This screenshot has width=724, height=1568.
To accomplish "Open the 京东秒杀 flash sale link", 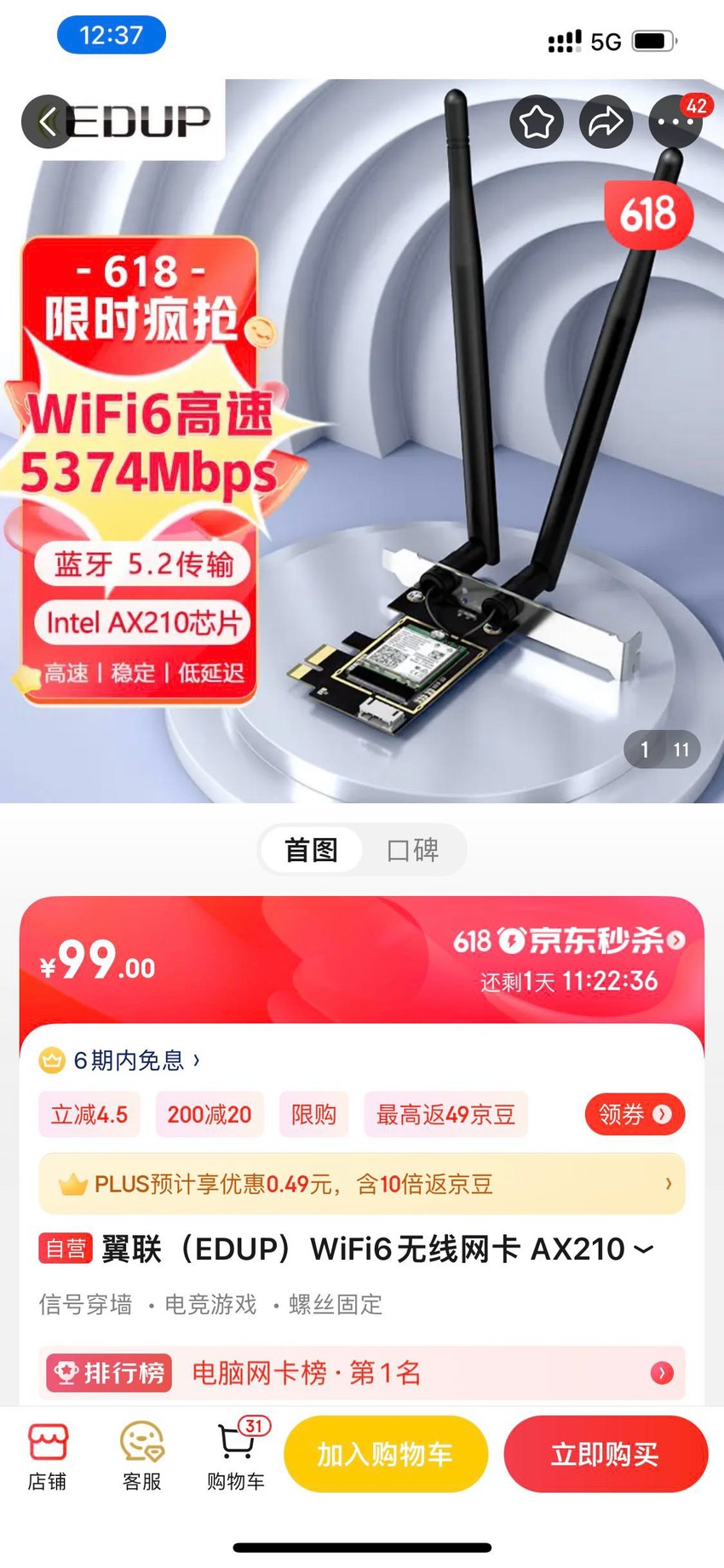I will pos(569,940).
